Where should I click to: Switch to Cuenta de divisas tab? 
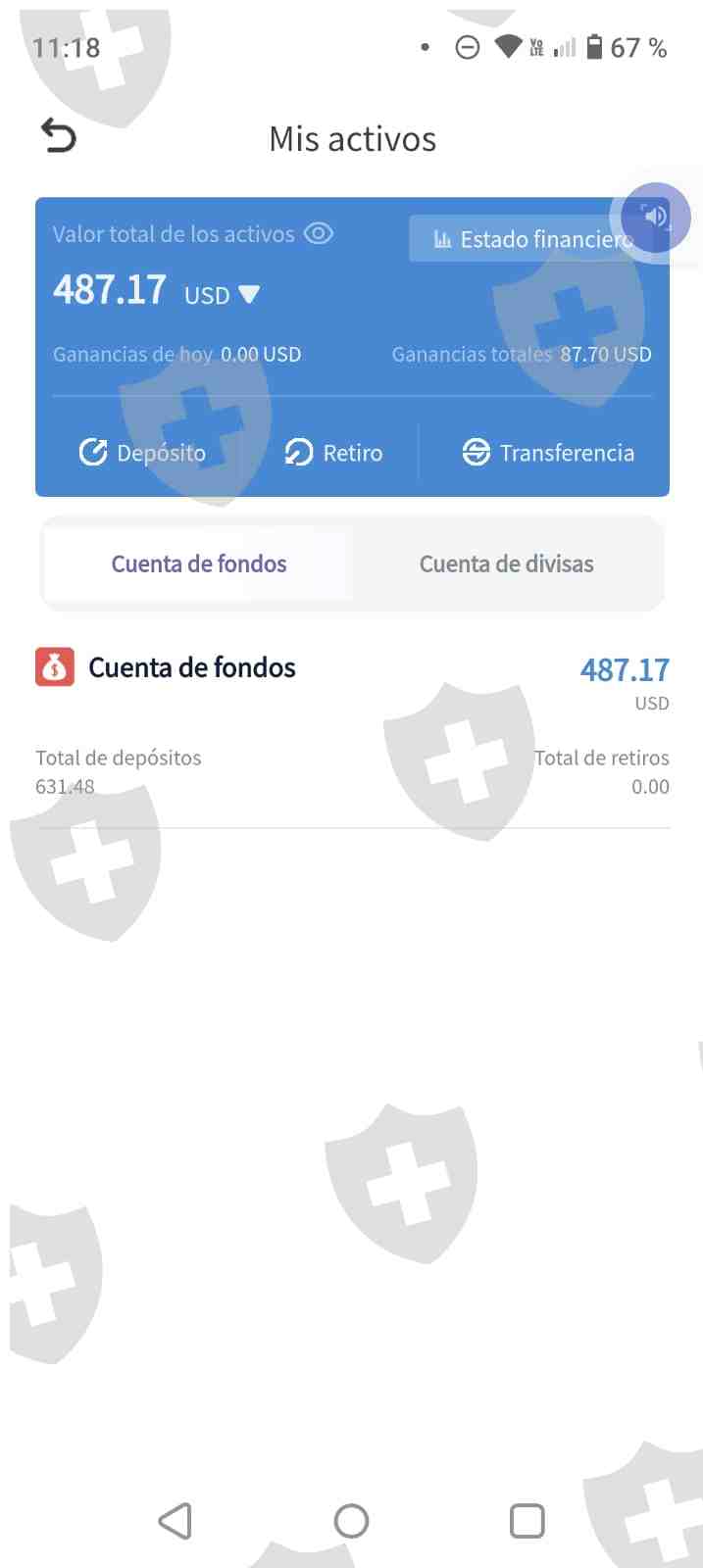[506, 563]
